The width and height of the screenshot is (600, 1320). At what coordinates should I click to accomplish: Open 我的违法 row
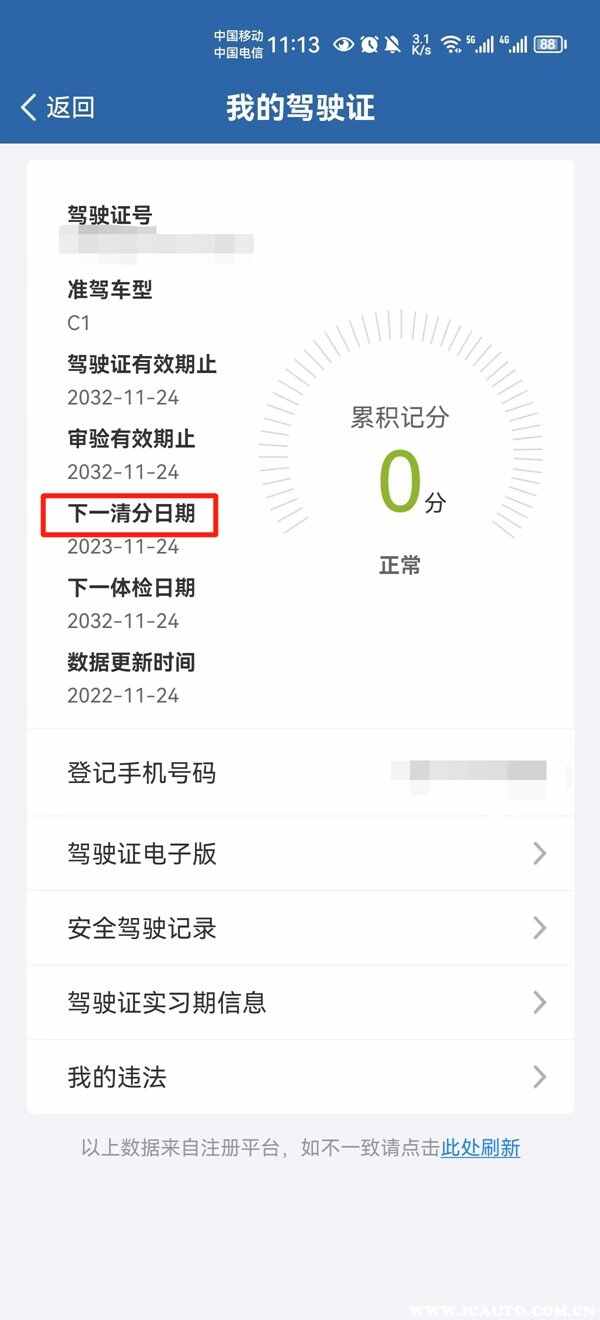(x=300, y=1077)
